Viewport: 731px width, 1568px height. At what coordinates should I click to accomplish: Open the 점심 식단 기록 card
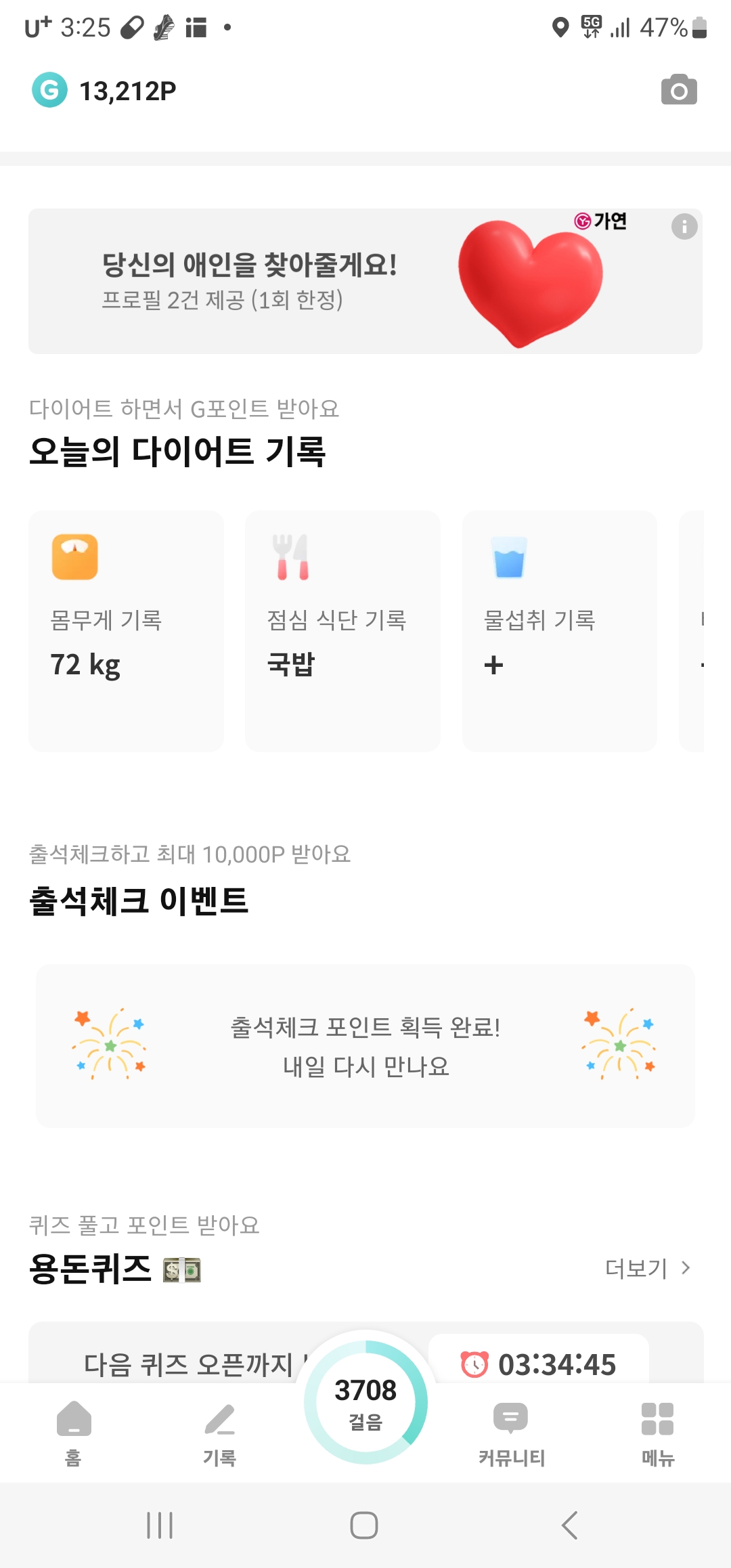pyautogui.click(x=342, y=631)
